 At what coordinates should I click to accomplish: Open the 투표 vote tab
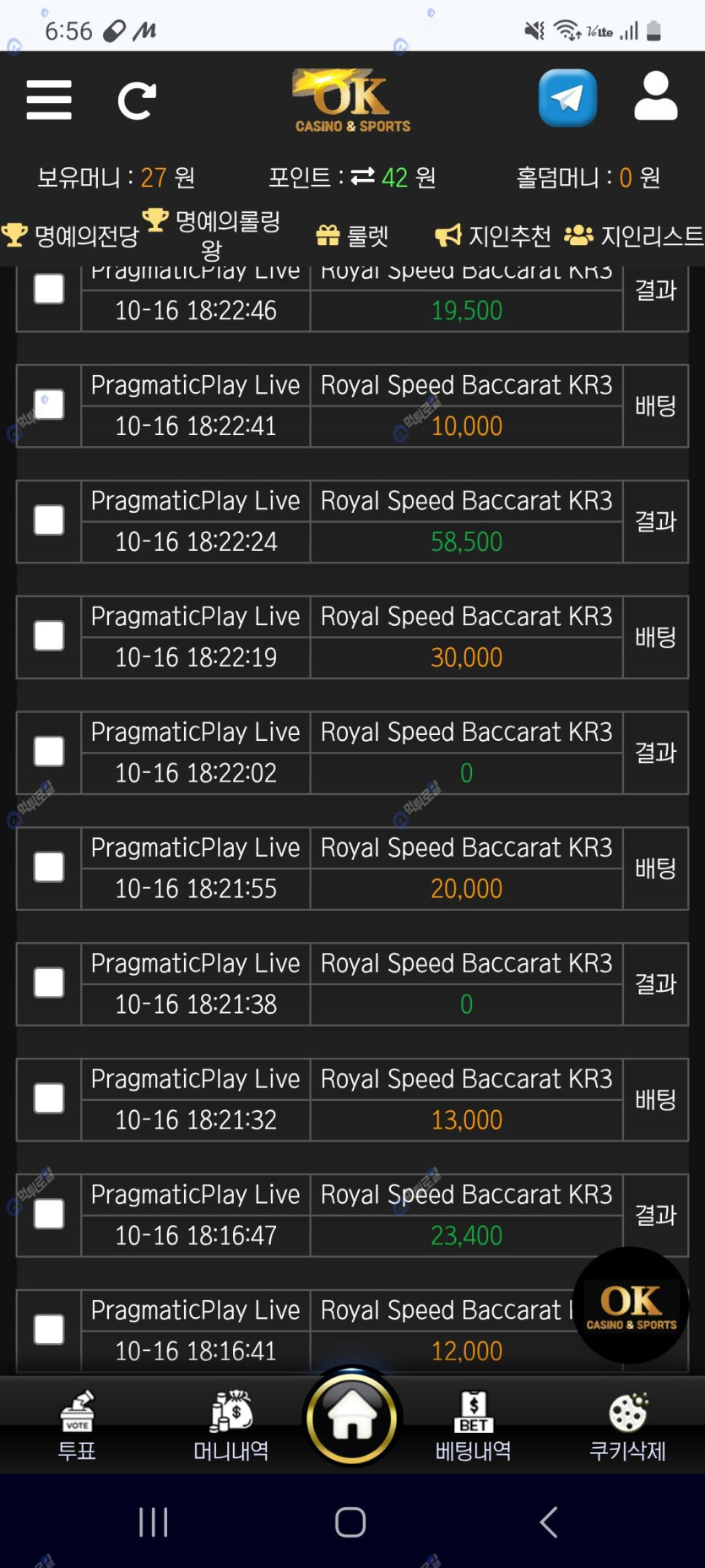tap(77, 1426)
